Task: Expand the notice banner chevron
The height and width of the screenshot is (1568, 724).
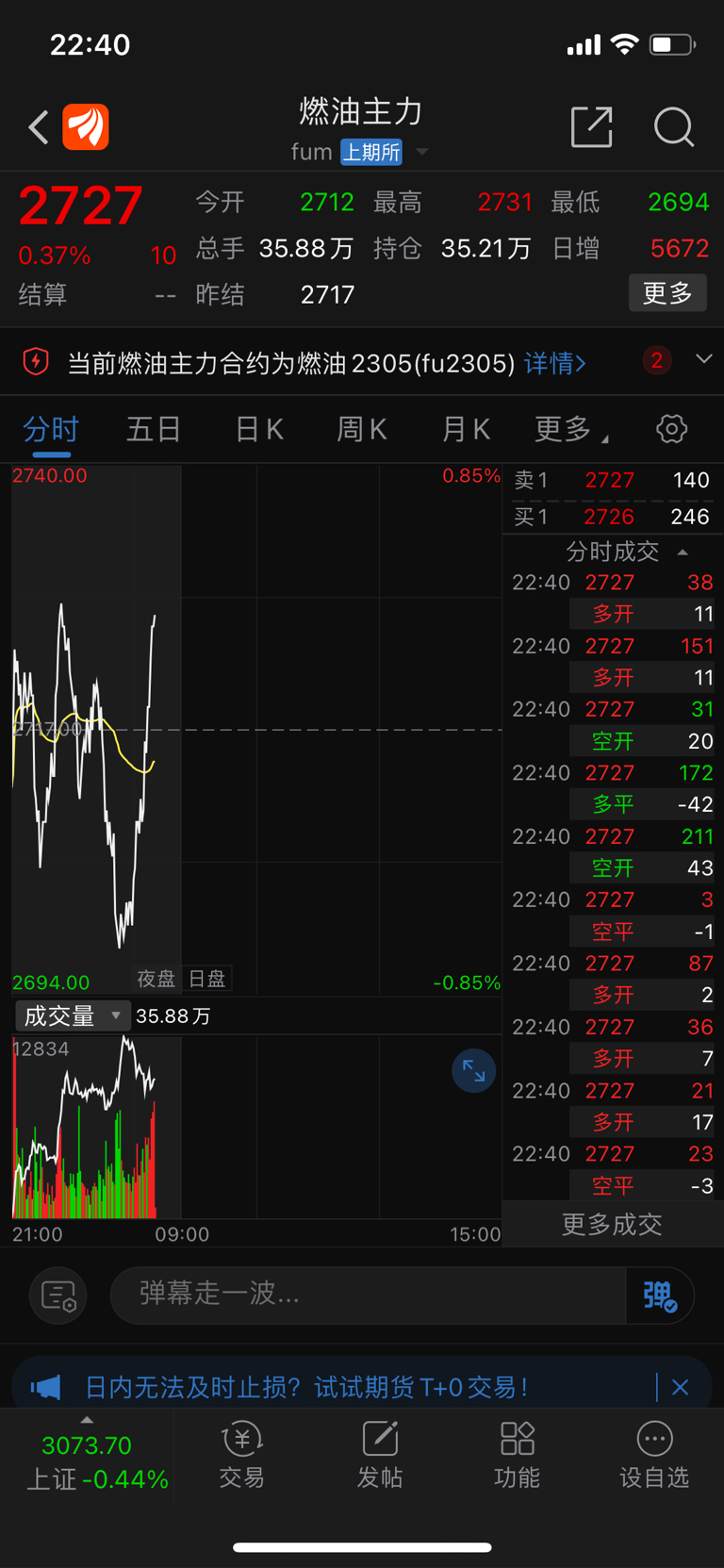Action: pos(703,360)
